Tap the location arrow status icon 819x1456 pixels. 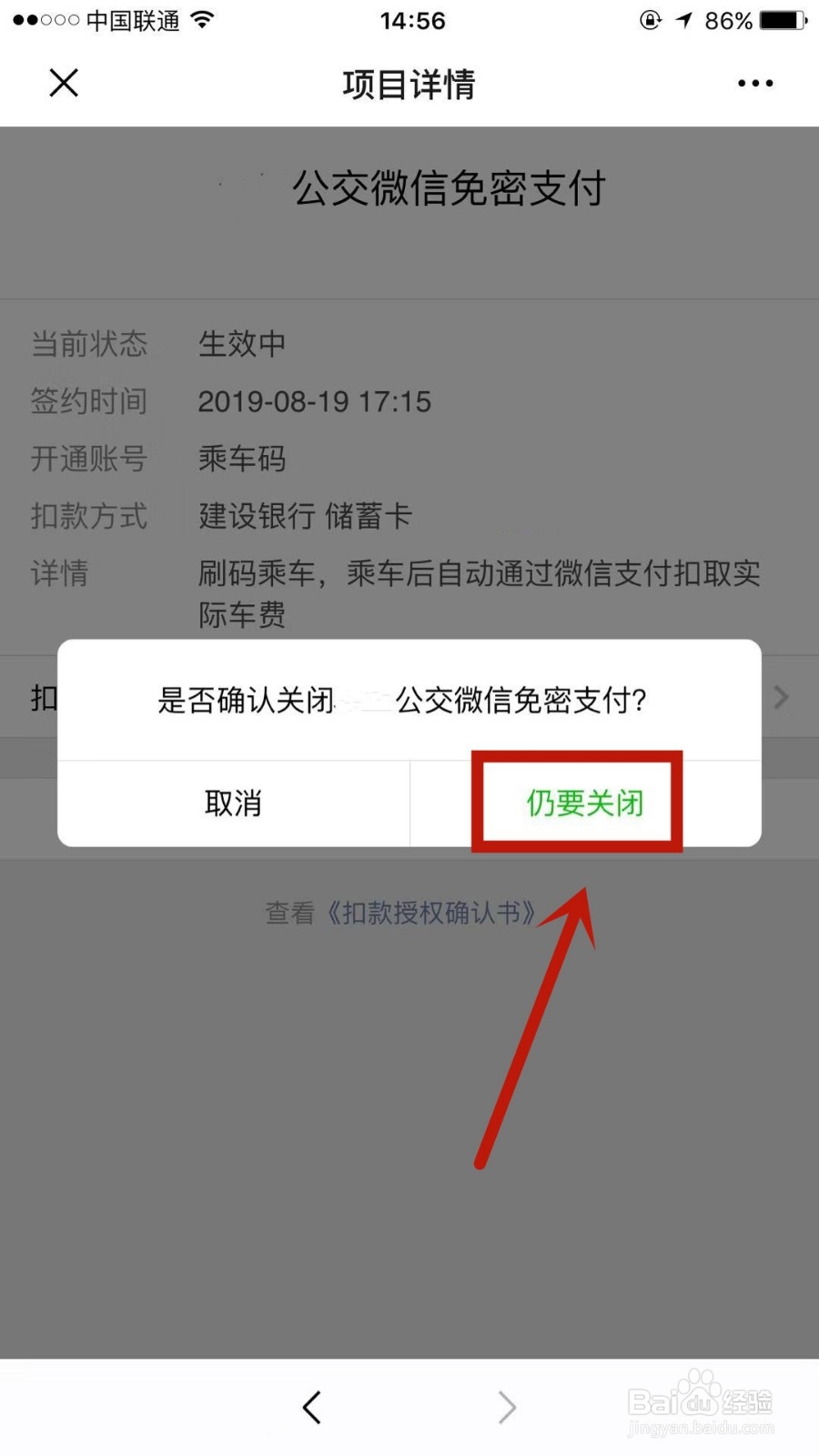pyautogui.click(x=682, y=18)
